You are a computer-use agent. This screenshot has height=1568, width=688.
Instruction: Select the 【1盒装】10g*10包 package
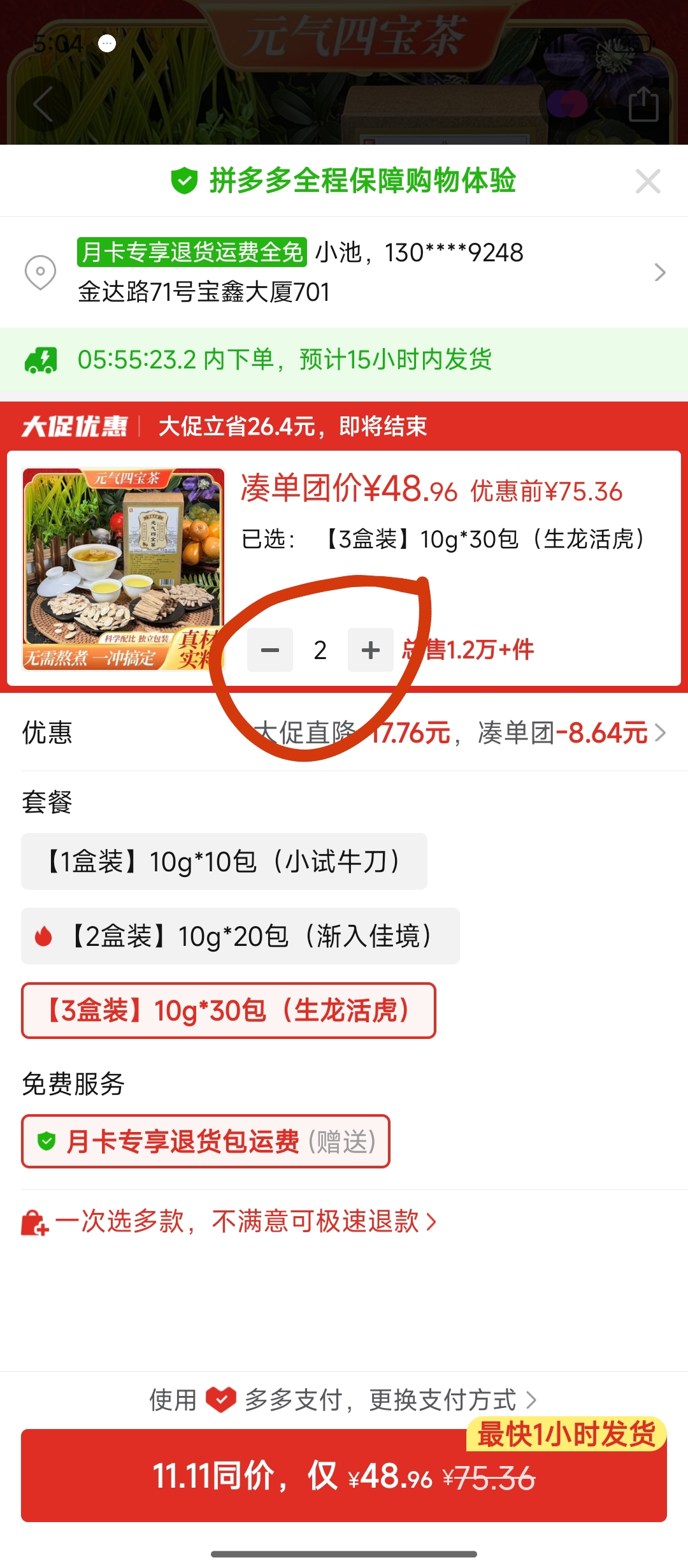(x=224, y=862)
